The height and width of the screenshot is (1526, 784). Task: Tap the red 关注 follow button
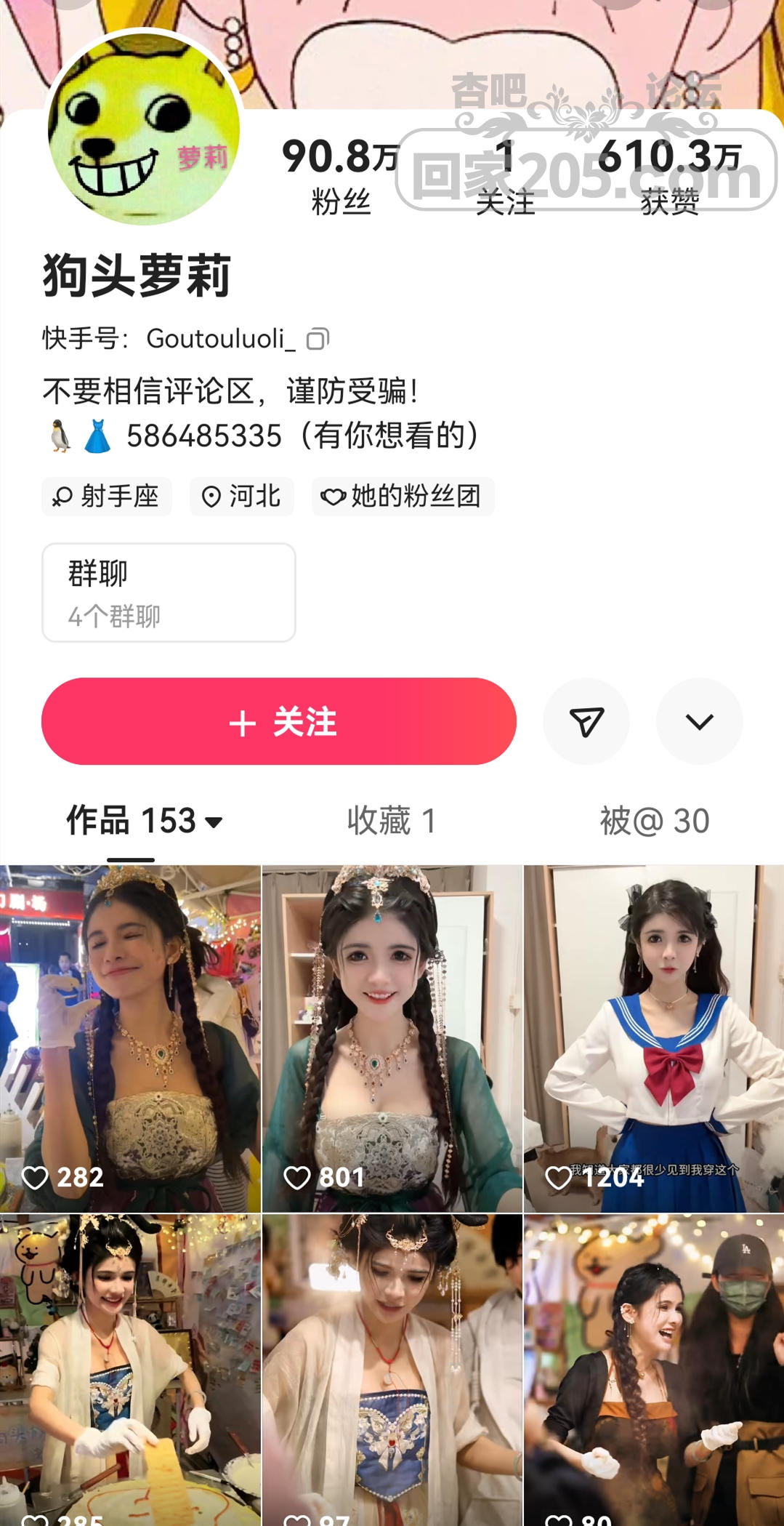point(278,721)
